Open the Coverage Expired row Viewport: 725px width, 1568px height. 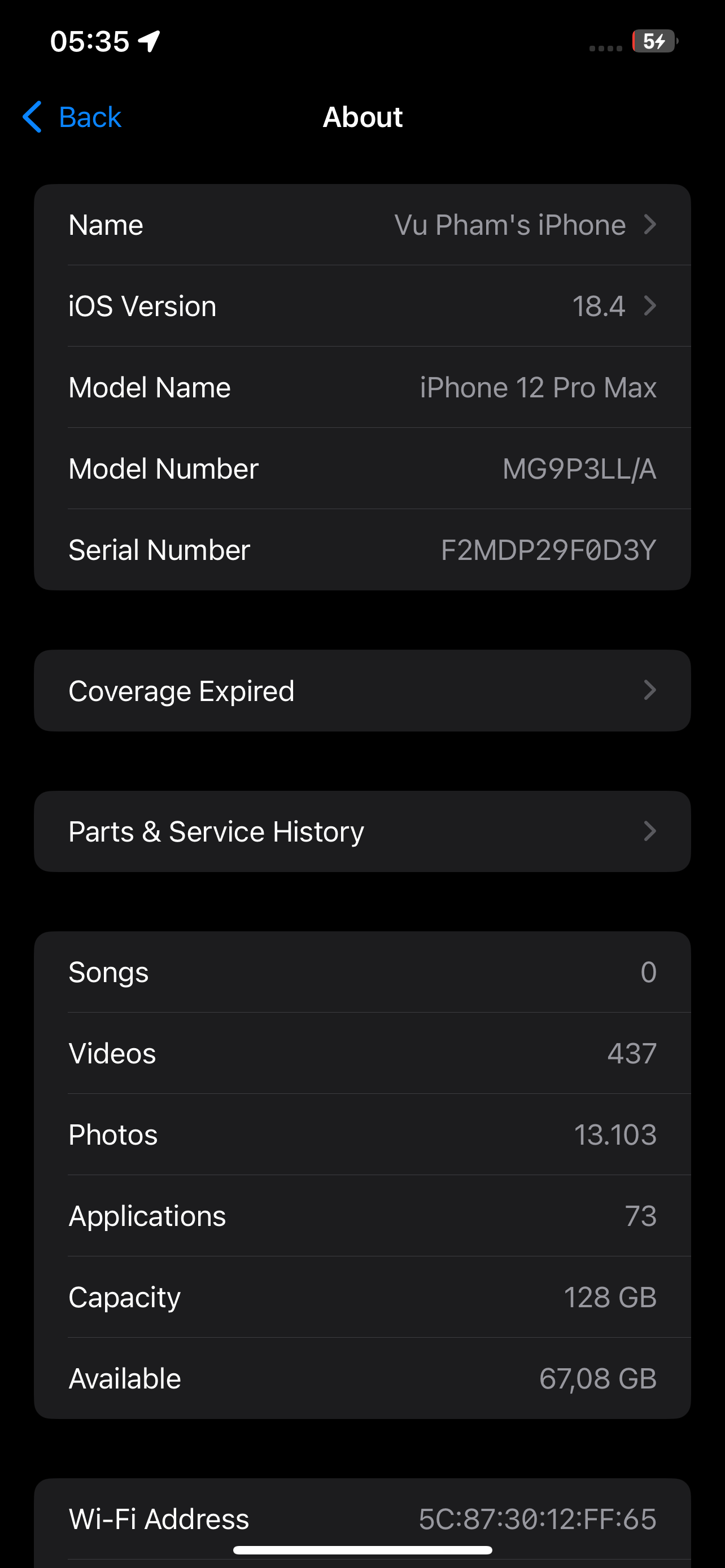coord(362,690)
